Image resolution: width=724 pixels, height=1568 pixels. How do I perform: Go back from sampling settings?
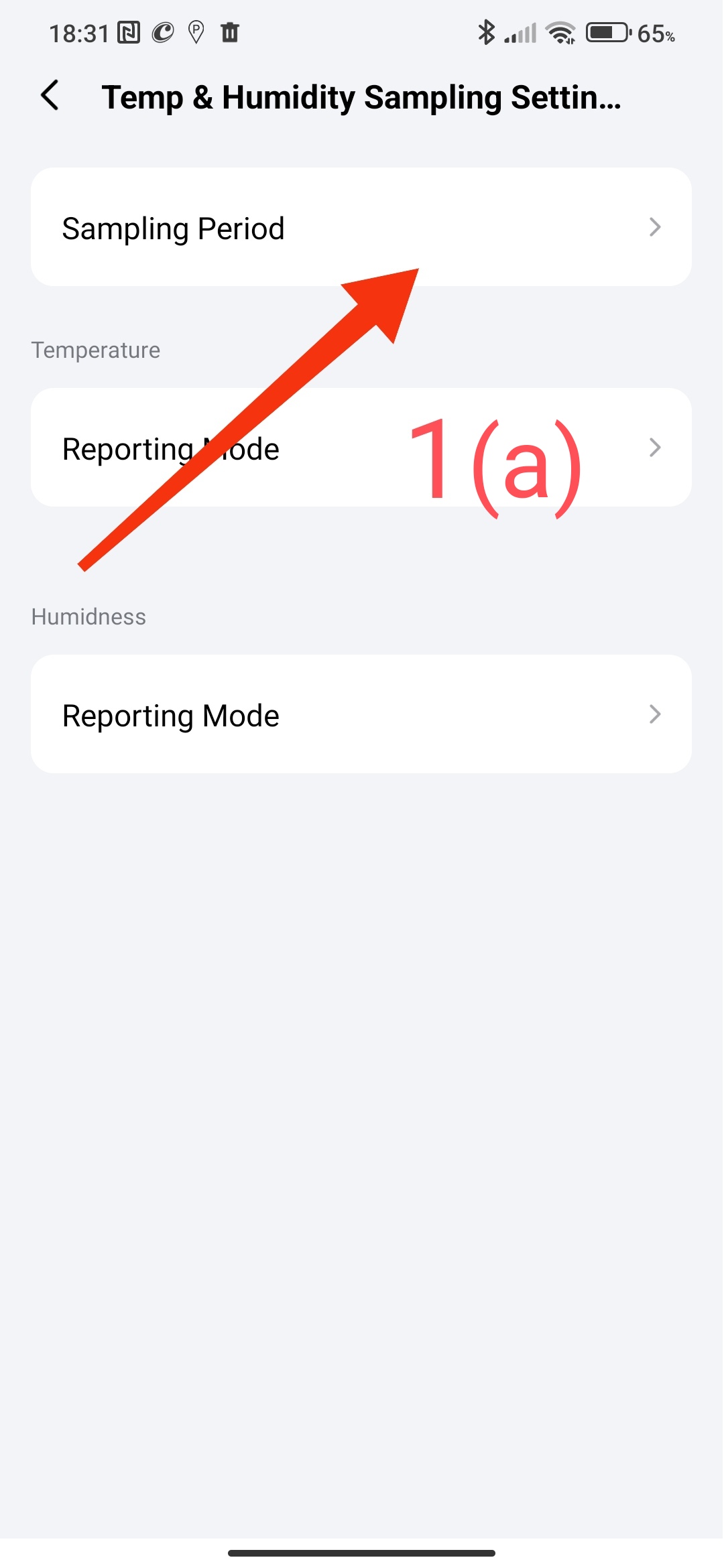point(50,96)
